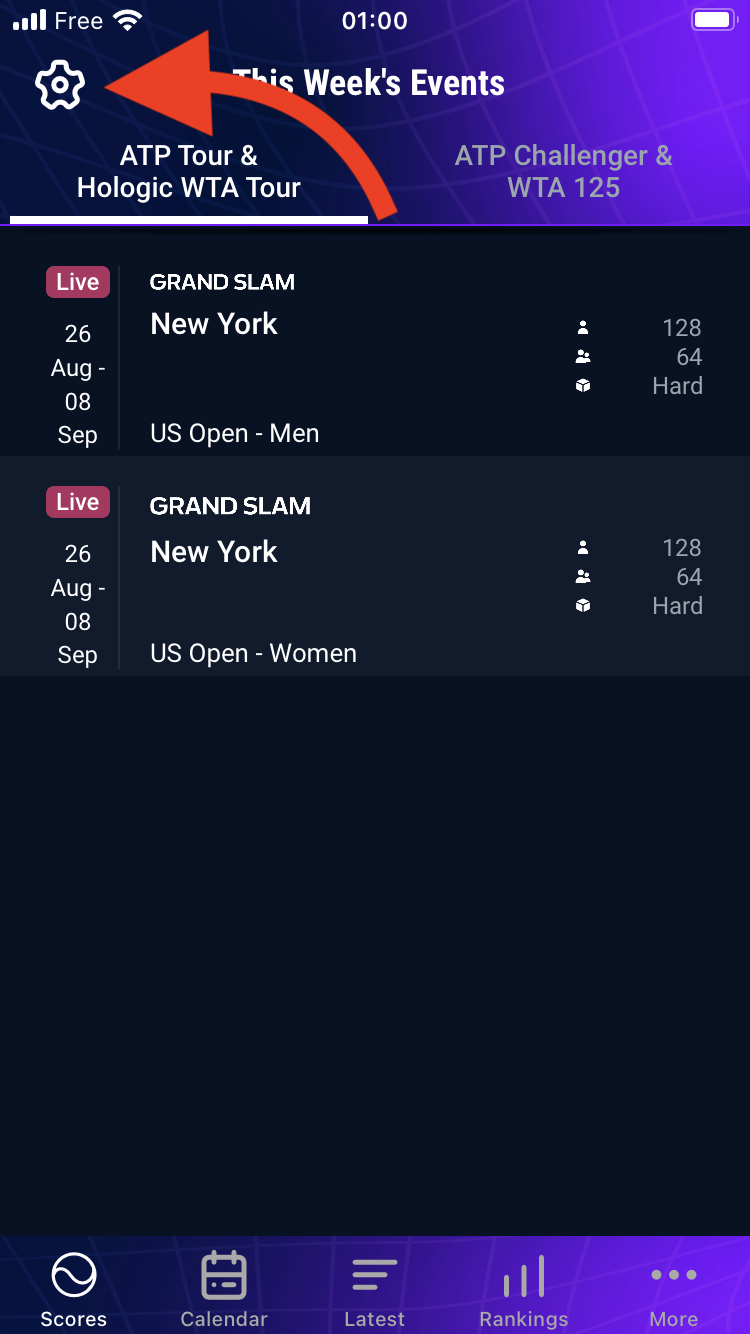Screen dimensions: 750x1334
Task: Open the US Open - Men event
Action: tap(375, 346)
